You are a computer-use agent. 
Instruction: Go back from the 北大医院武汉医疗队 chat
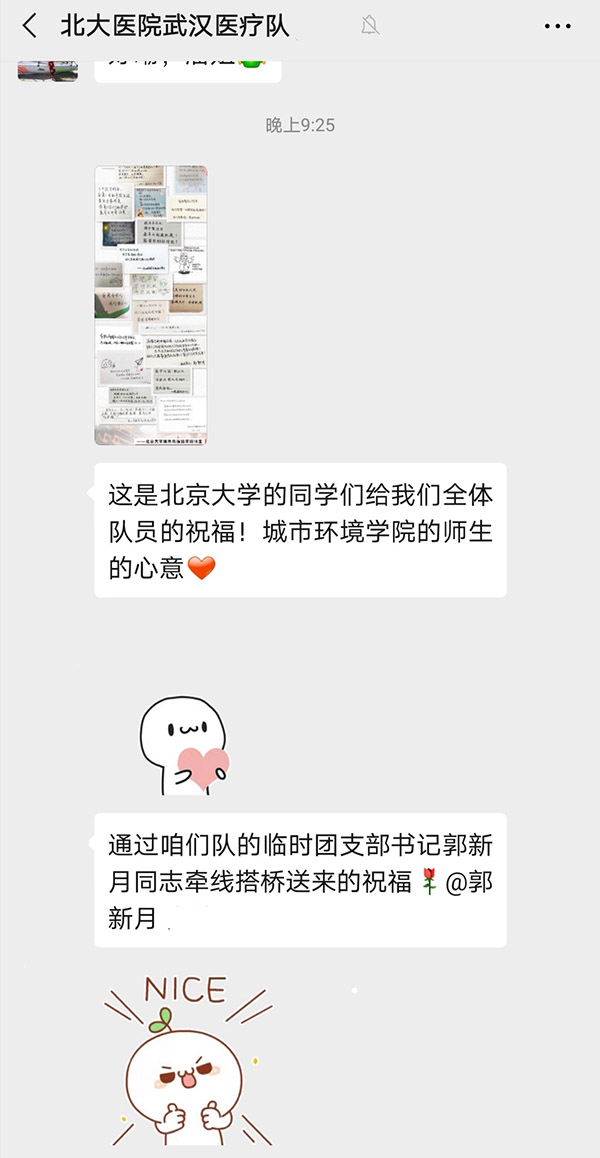(x=29, y=26)
